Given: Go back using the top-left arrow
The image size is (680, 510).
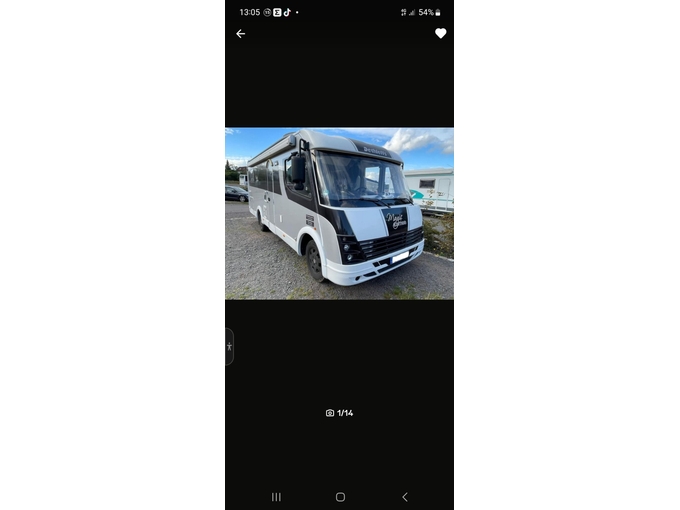Looking at the screenshot, I should [240, 34].
